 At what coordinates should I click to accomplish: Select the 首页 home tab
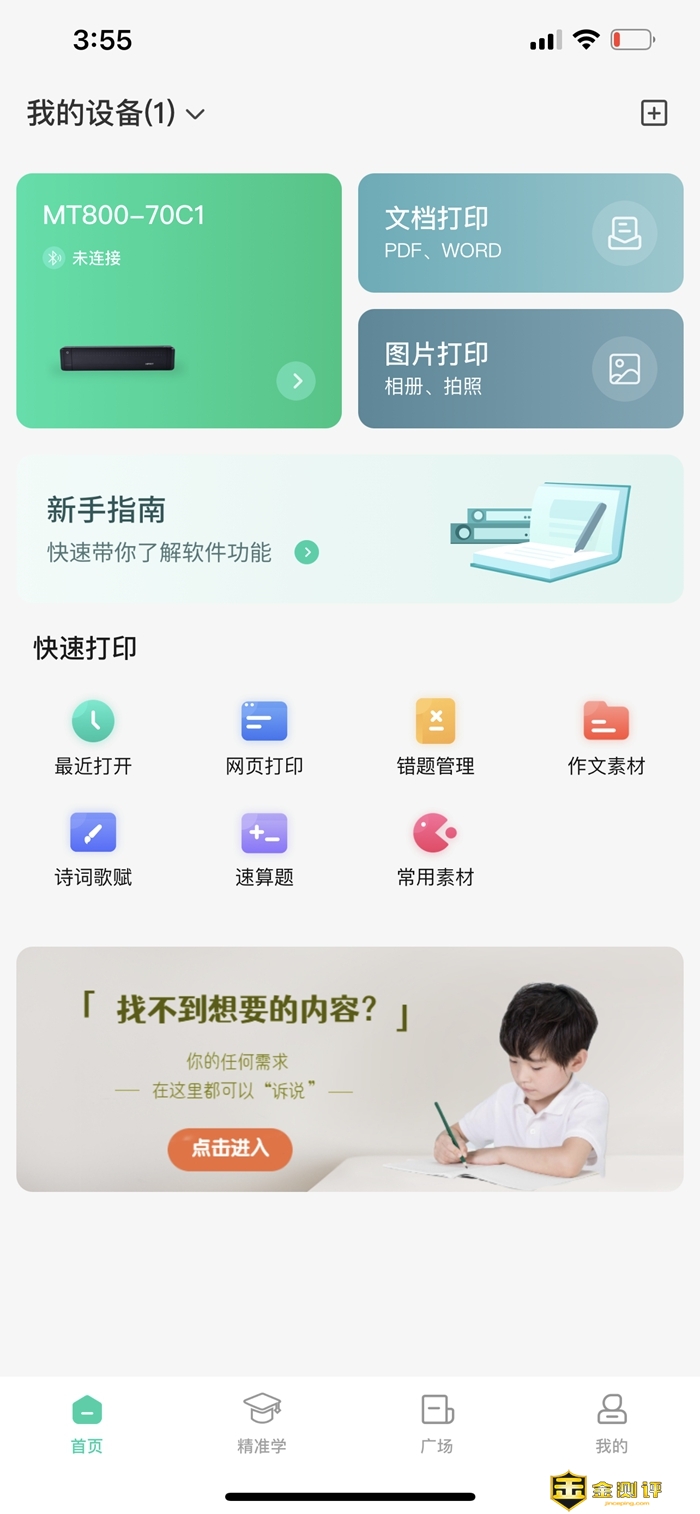pyautogui.click(x=87, y=1422)
